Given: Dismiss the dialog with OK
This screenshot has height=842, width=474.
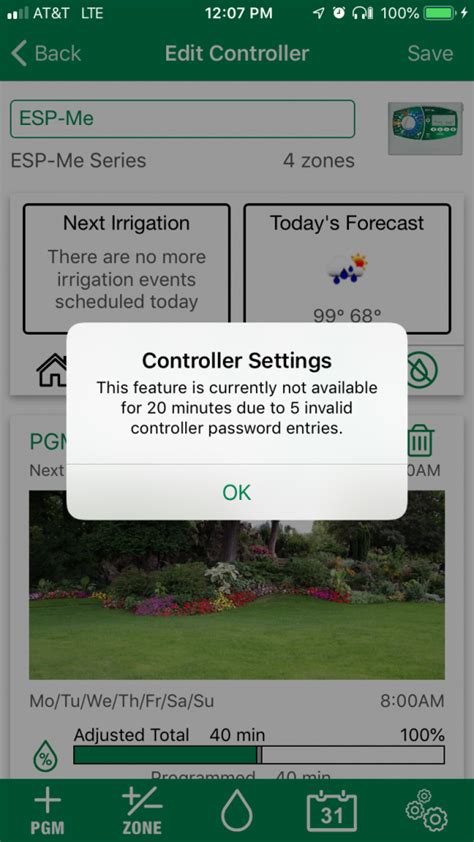Looking at the screenshot, I should tap(237, 492).
